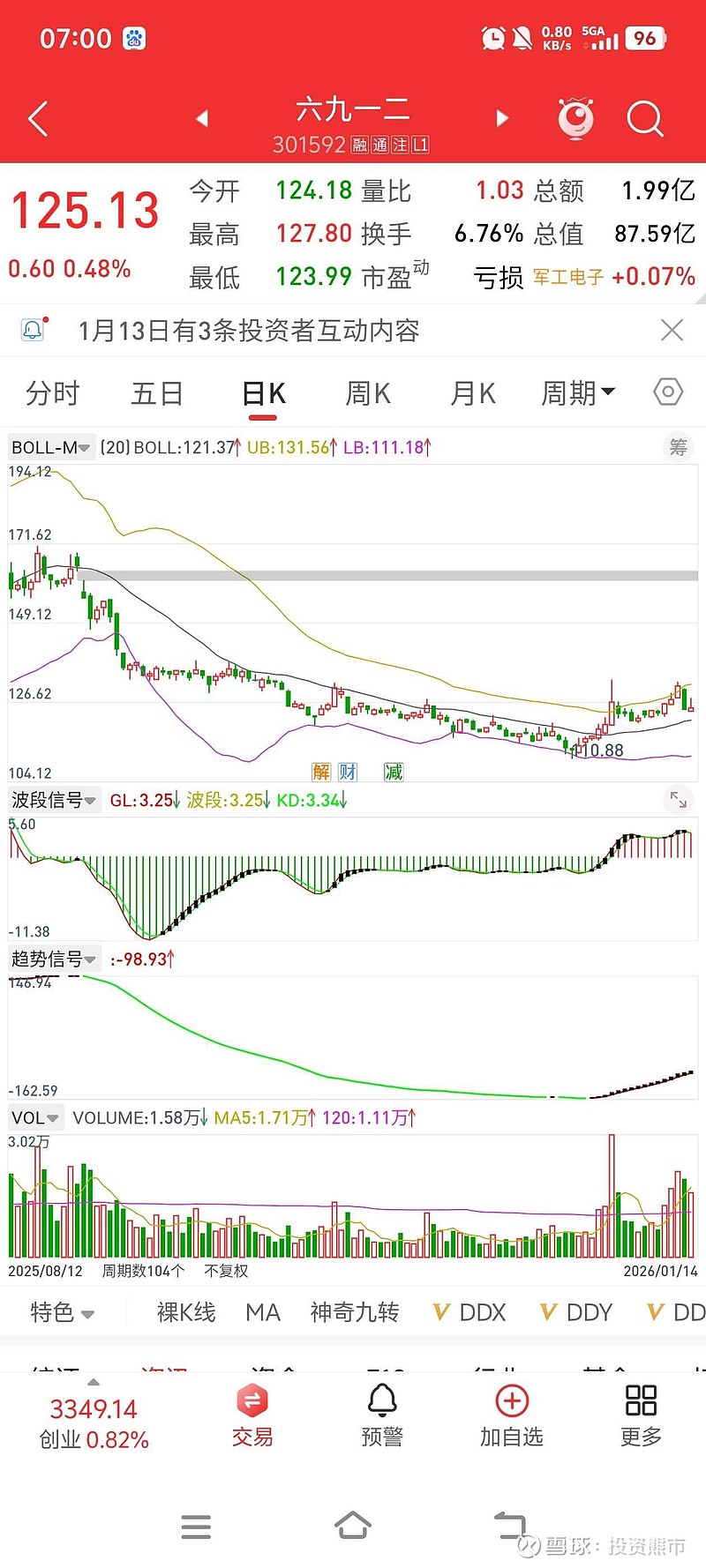Switch to the 月K tab
Image resolution: width=706 pixels, height=1568 pixels.
[x=472, y=393]
